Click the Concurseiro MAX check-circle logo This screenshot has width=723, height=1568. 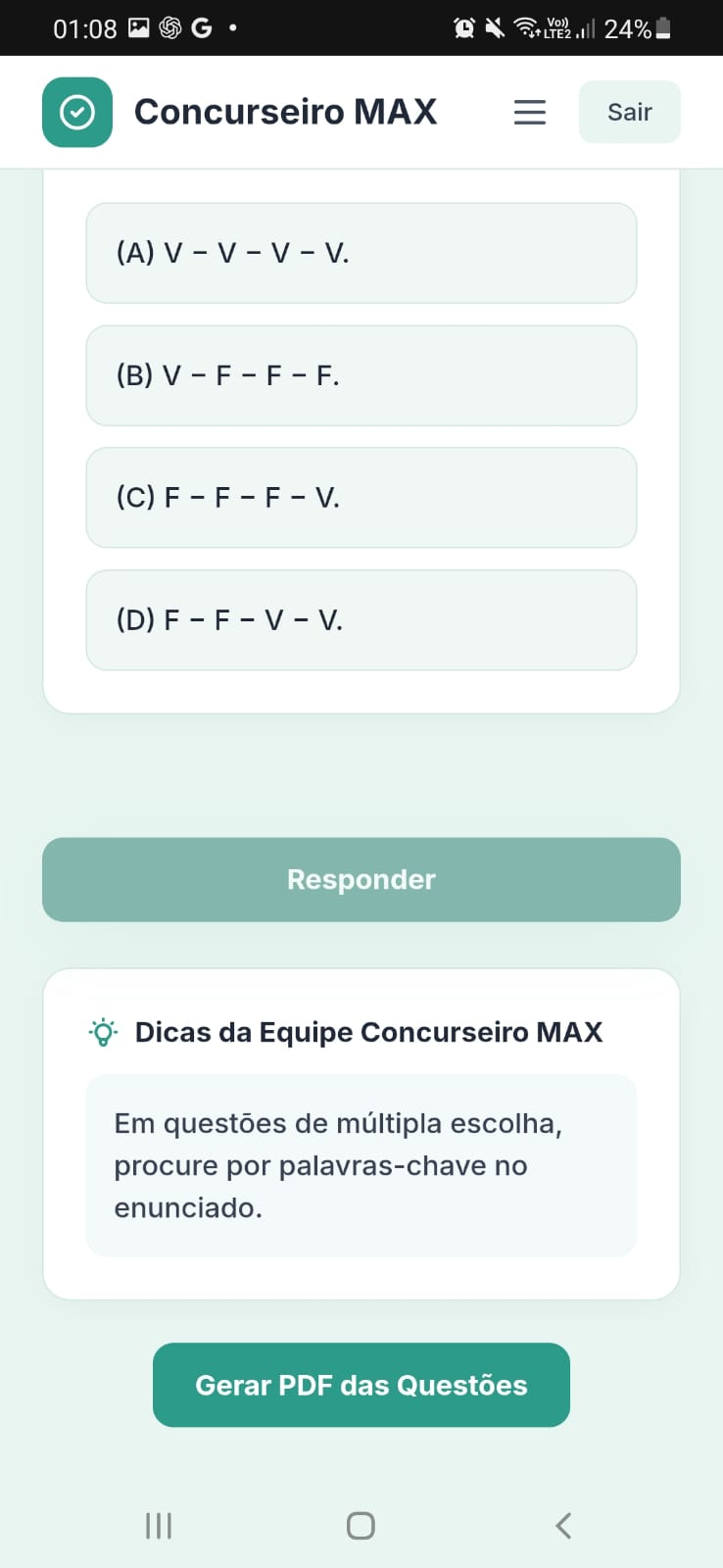77,111
